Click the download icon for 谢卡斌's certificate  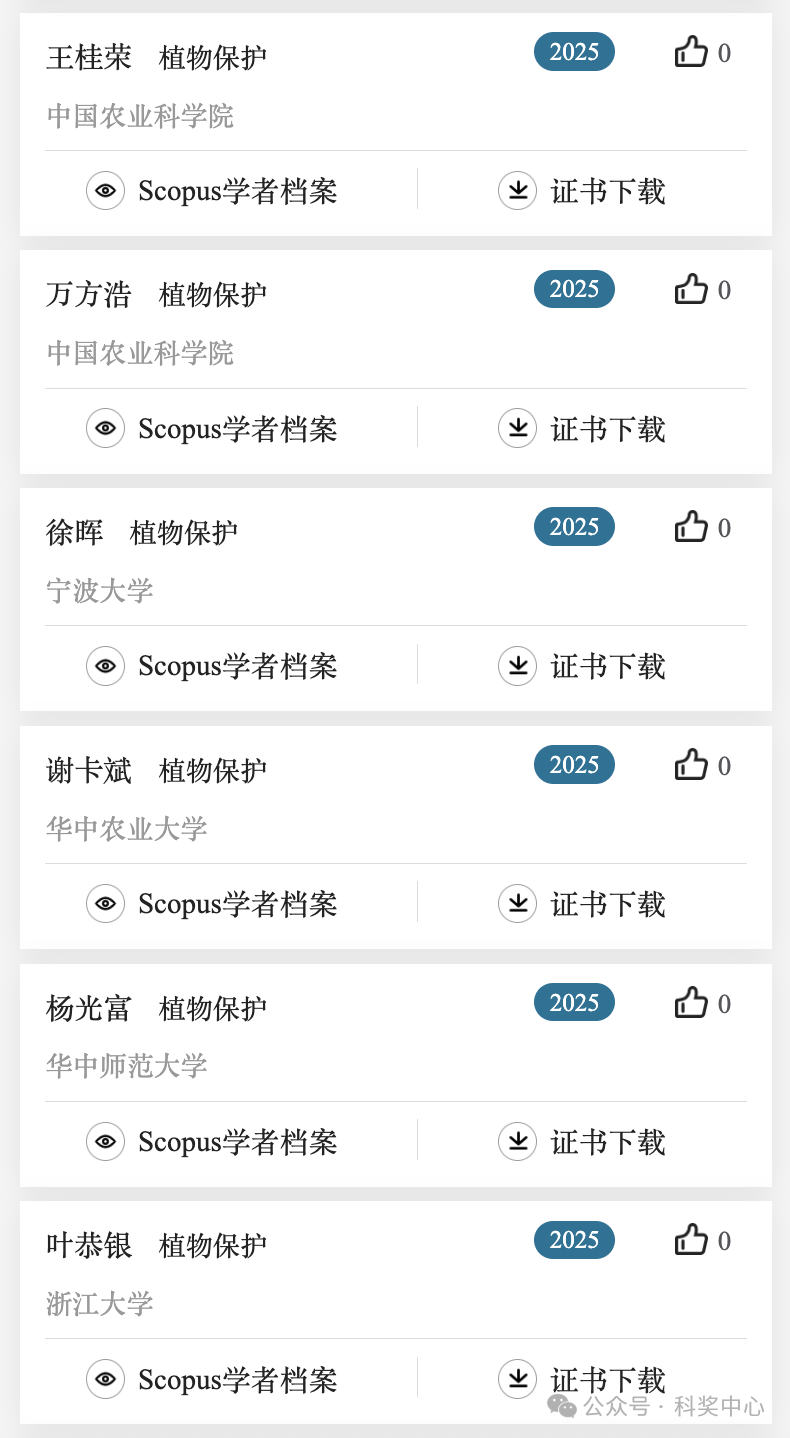click(x=517, y=904)
